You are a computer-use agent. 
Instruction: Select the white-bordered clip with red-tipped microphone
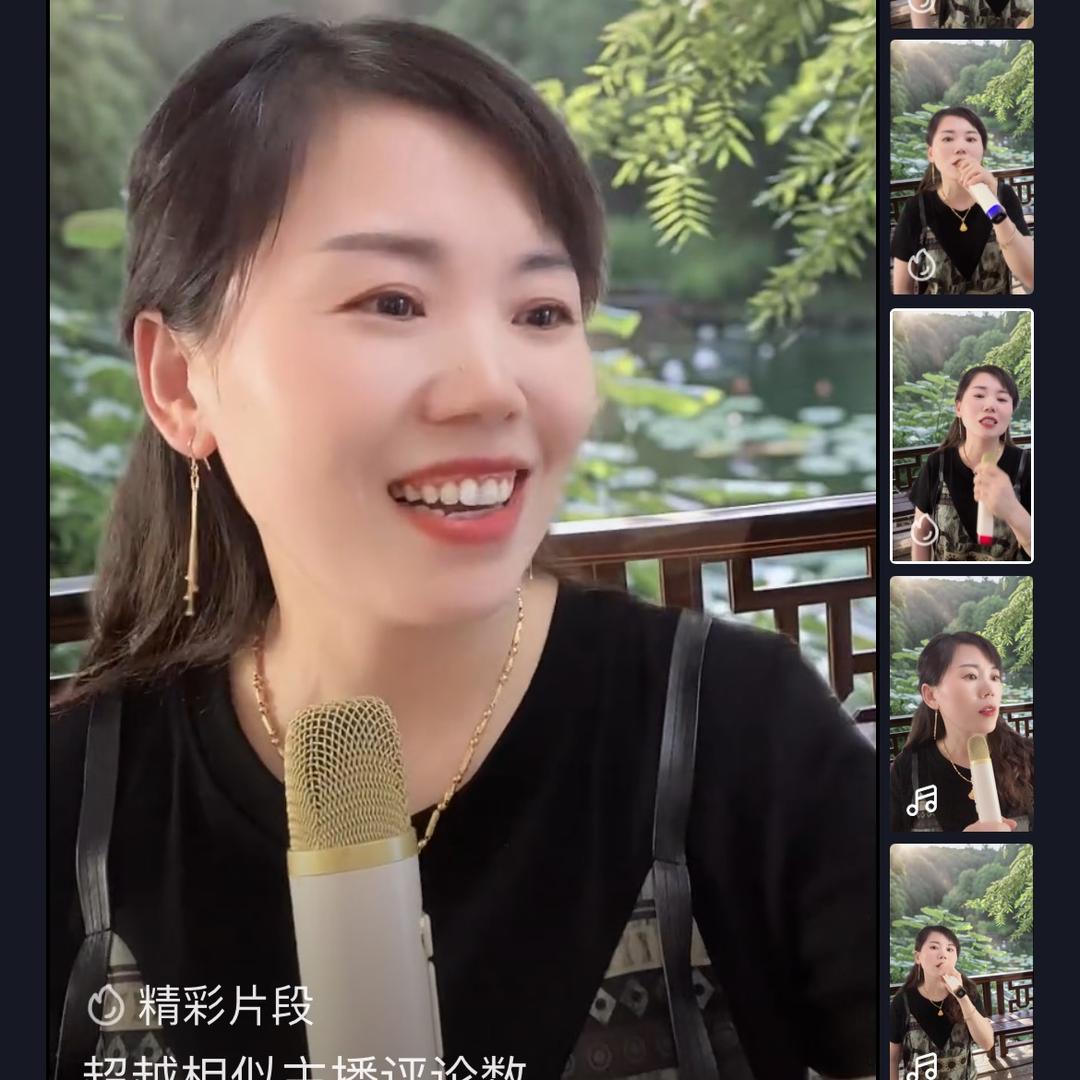(961, 436)
